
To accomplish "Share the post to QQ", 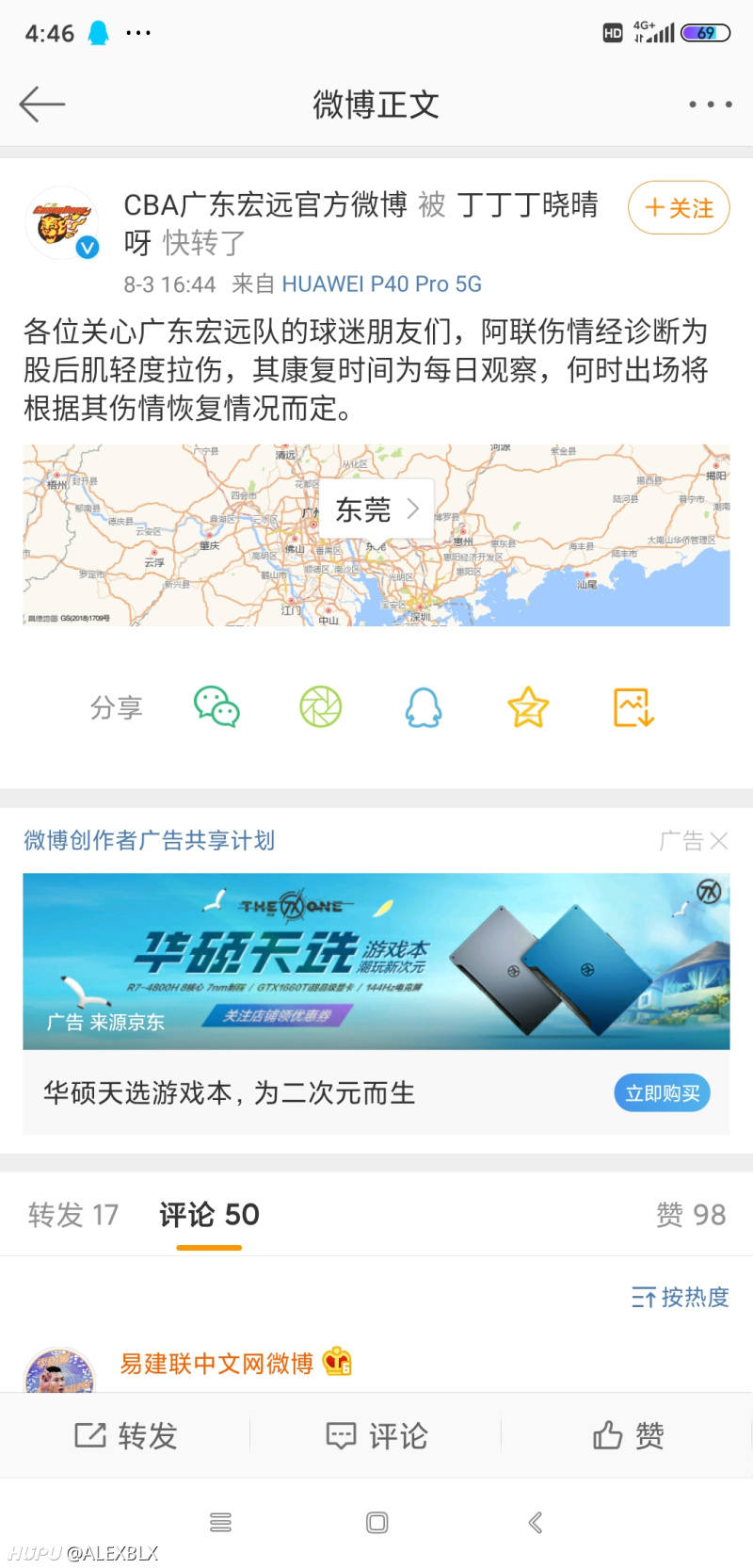I will tap(424, 707).
